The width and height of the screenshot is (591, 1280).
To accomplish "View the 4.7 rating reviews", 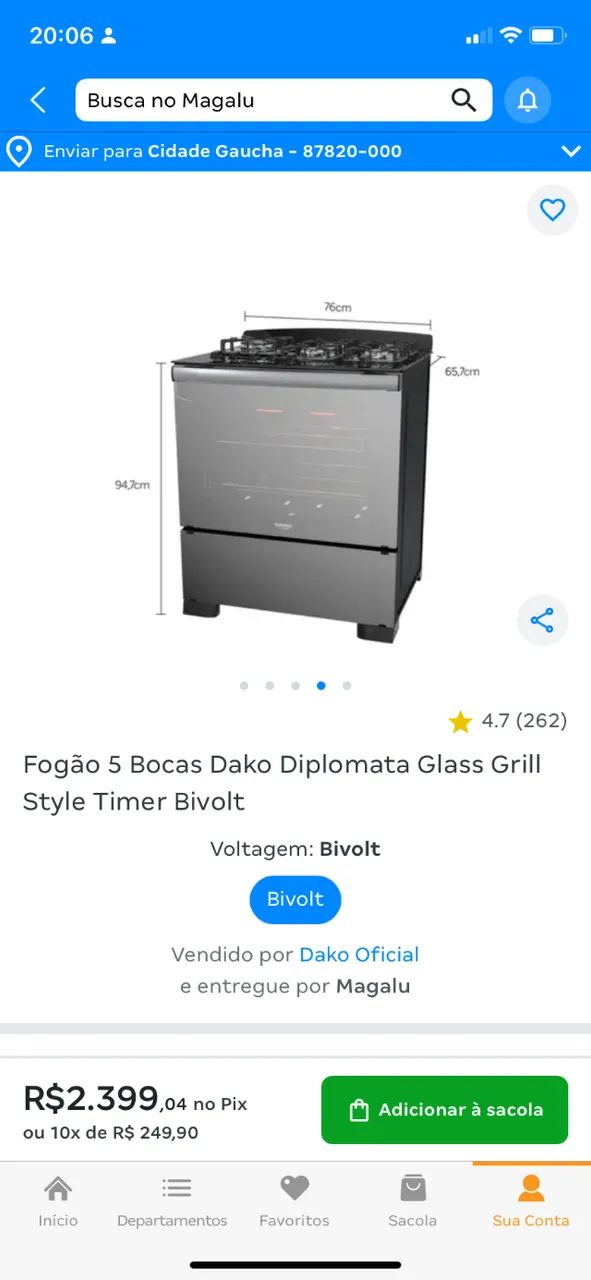I will pyautogui.click(x=508, y=721).
